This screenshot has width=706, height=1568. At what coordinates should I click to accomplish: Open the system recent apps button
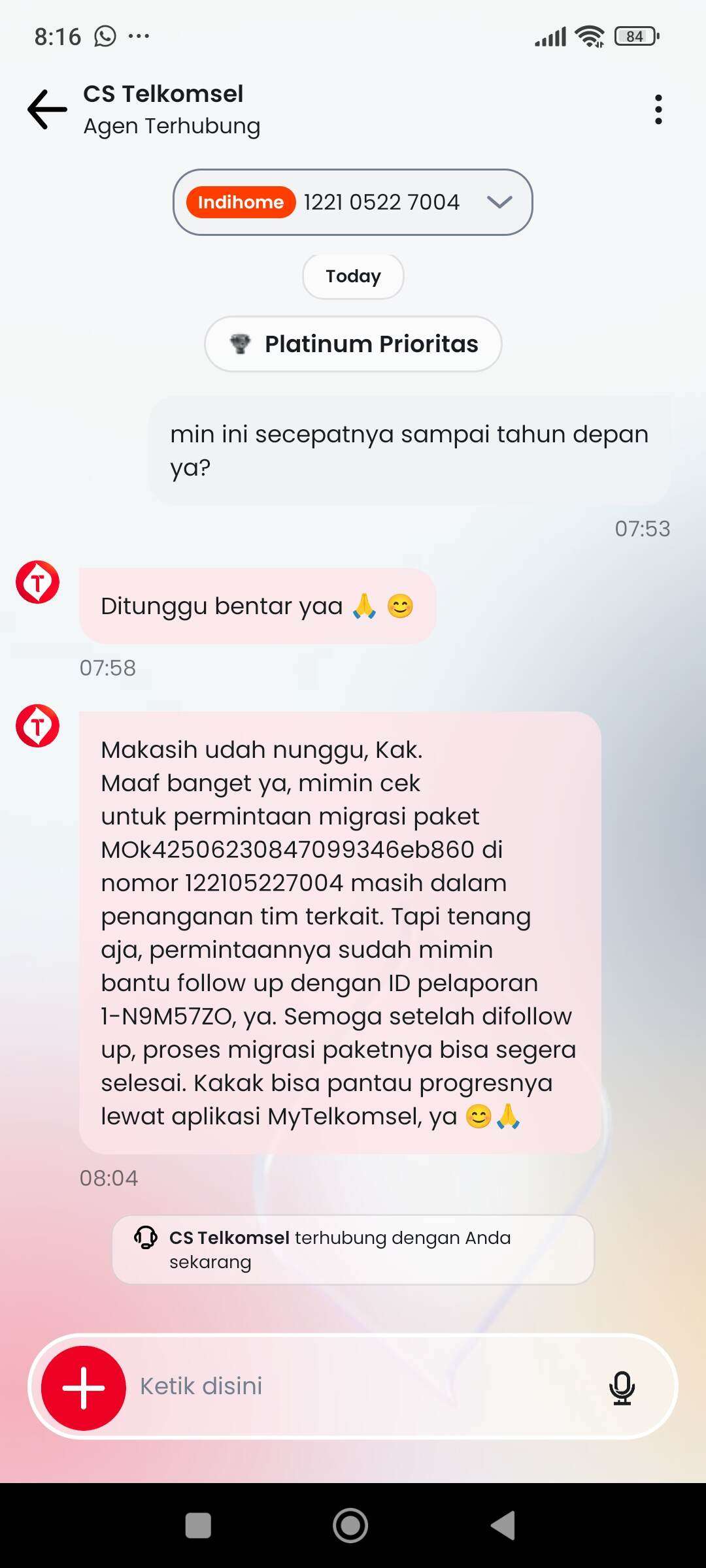tap(198, 1526)
